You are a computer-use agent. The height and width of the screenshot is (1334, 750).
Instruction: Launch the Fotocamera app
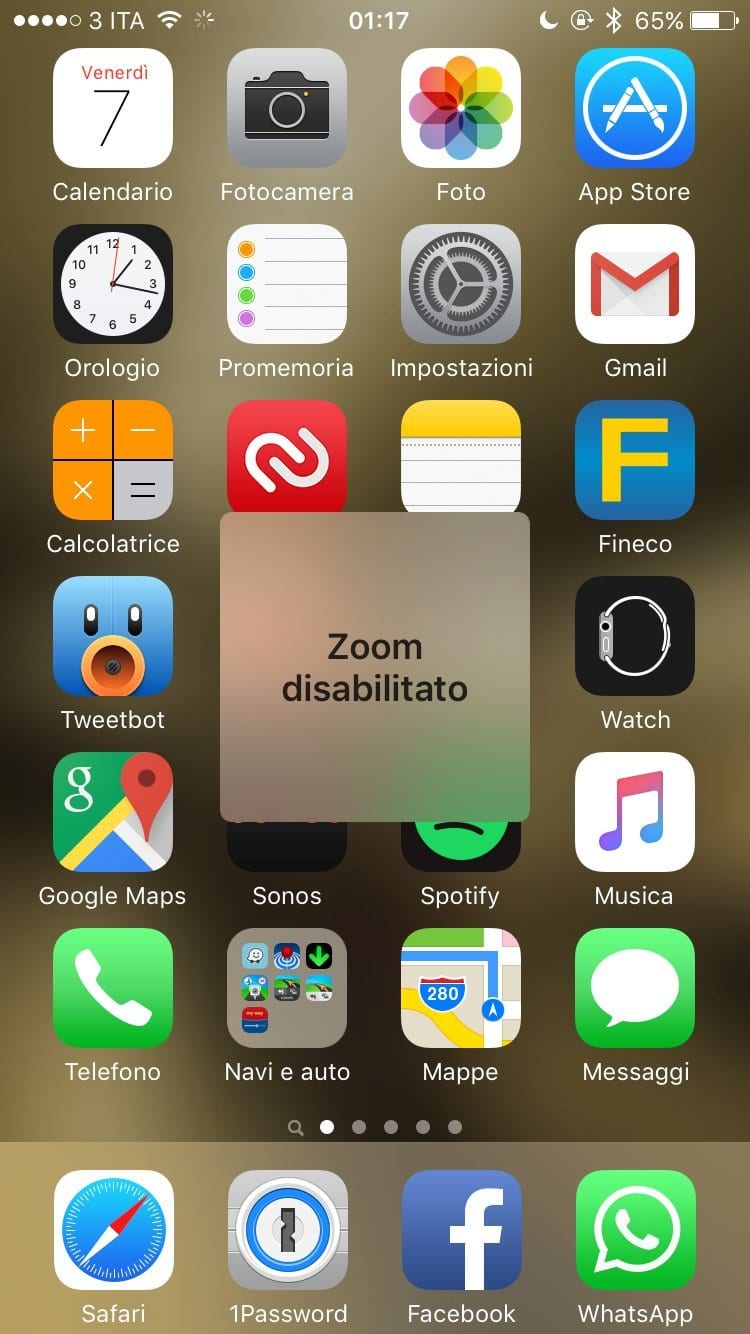pos(287,108)
